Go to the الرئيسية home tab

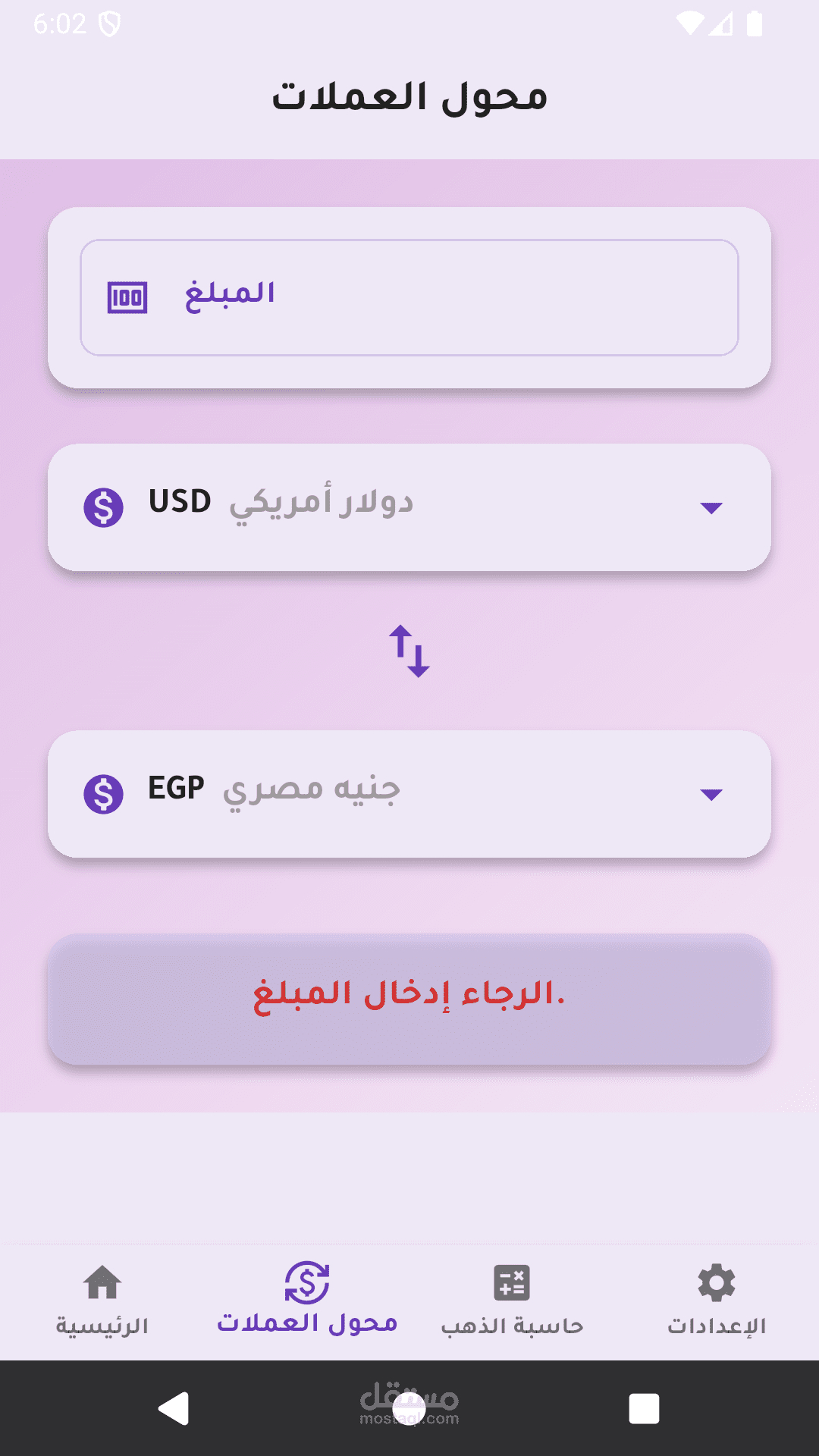[x=102, y=1301]
